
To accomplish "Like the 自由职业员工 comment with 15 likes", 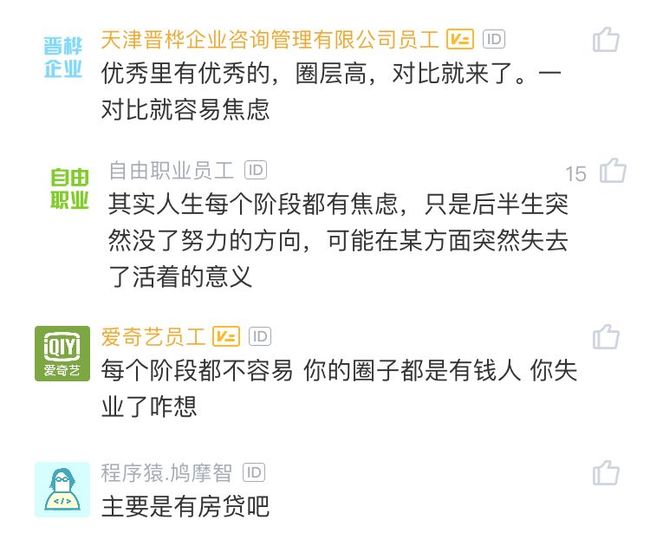I will pyautogui.click(x=612, y=172).
